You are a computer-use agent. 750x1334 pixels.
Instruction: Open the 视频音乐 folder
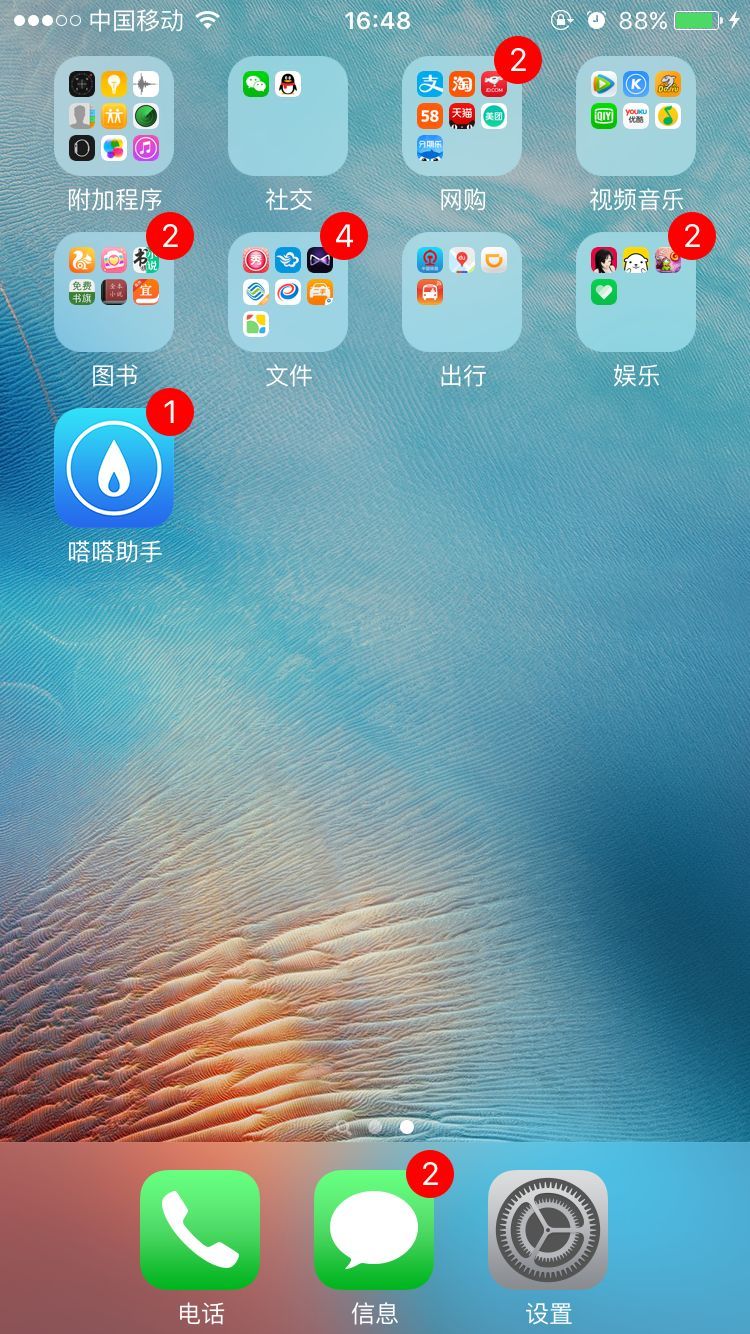pyautogui.click(x=636, y=116)
